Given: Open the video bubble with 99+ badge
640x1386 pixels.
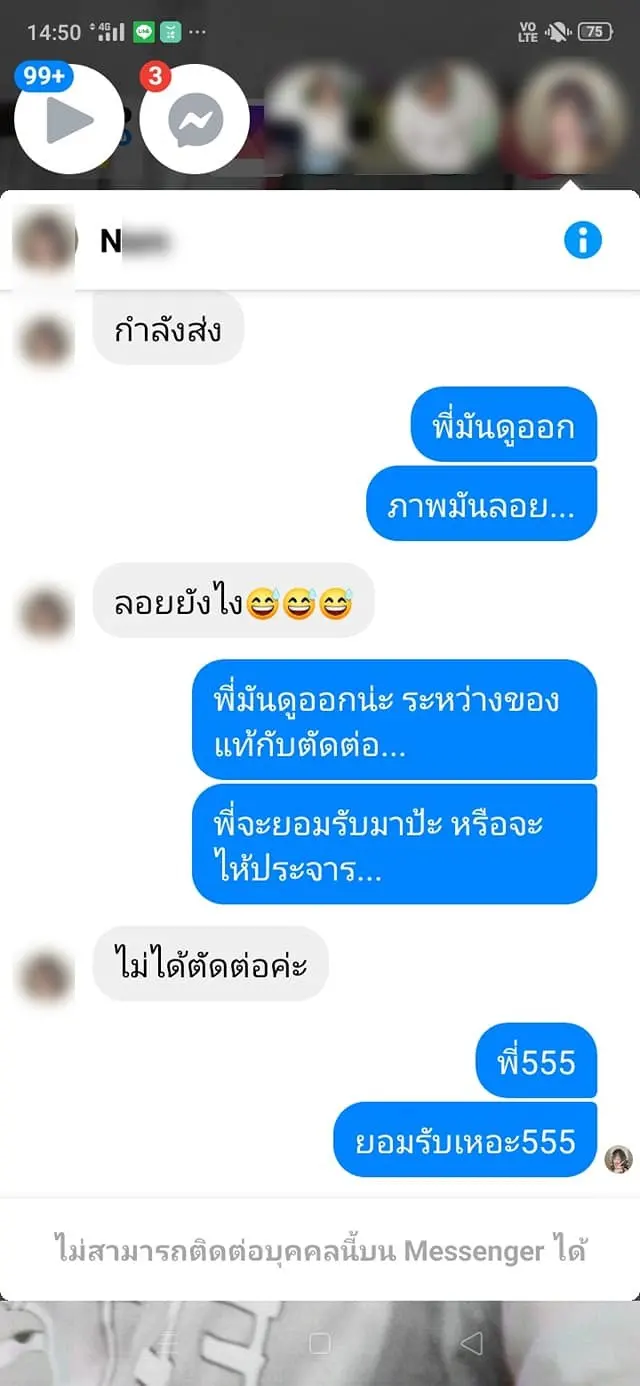Looking at the screenshot, I should pos(68,120).
